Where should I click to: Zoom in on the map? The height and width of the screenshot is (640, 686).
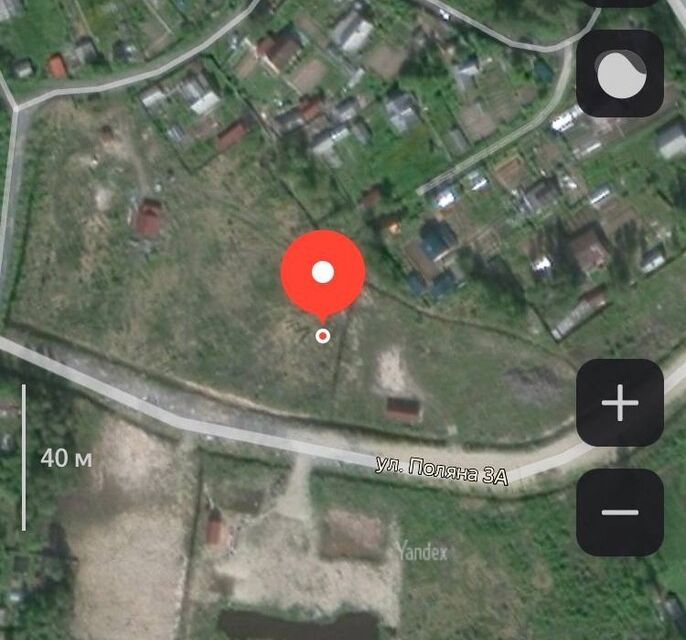tap(620, 403)
